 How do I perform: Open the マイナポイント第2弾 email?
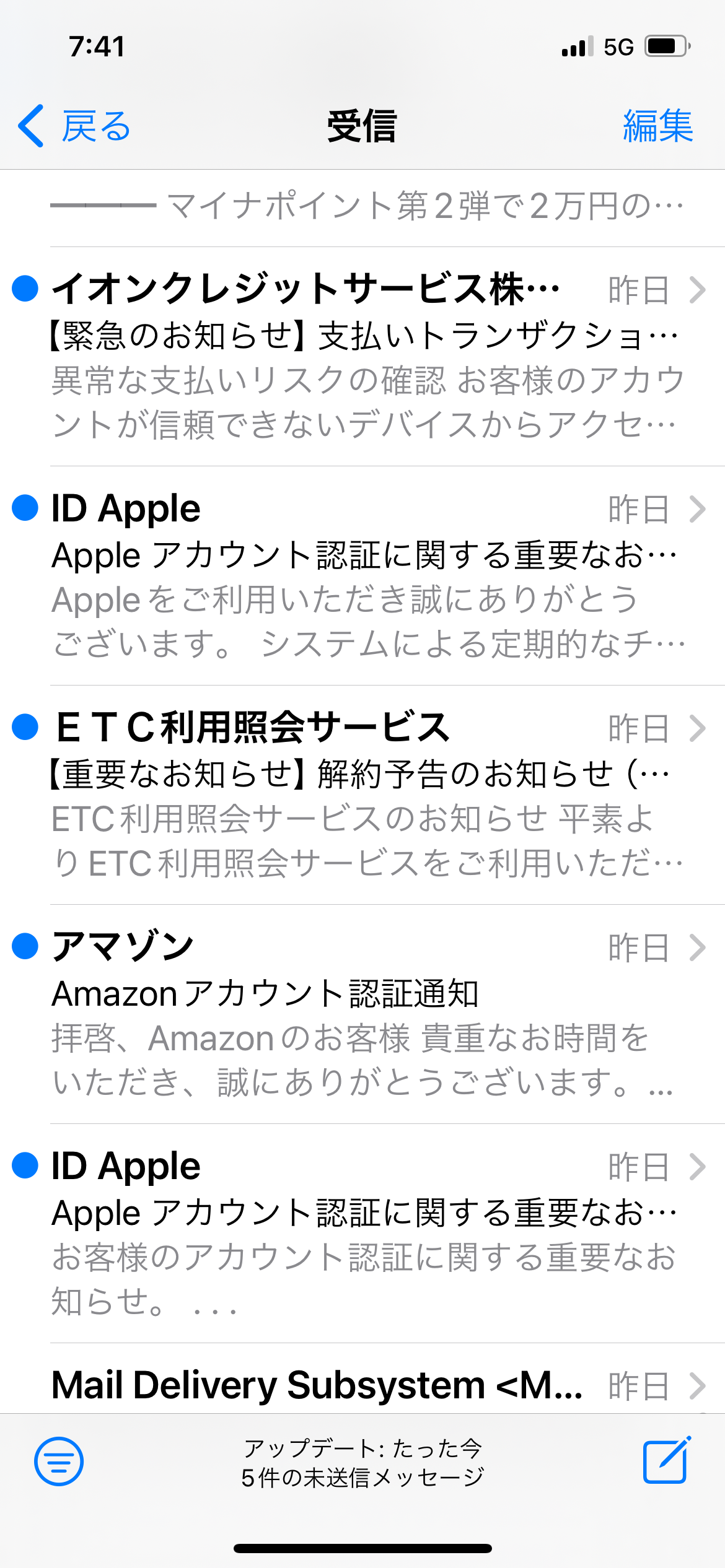pyautogui.click(x=362, y=208)
